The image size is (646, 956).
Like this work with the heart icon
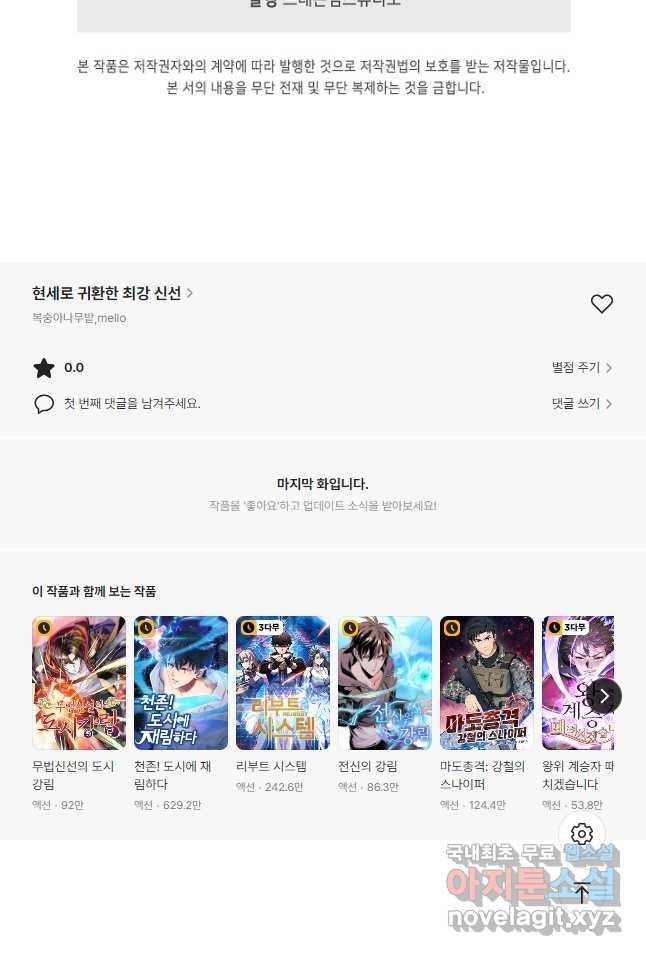601,304
